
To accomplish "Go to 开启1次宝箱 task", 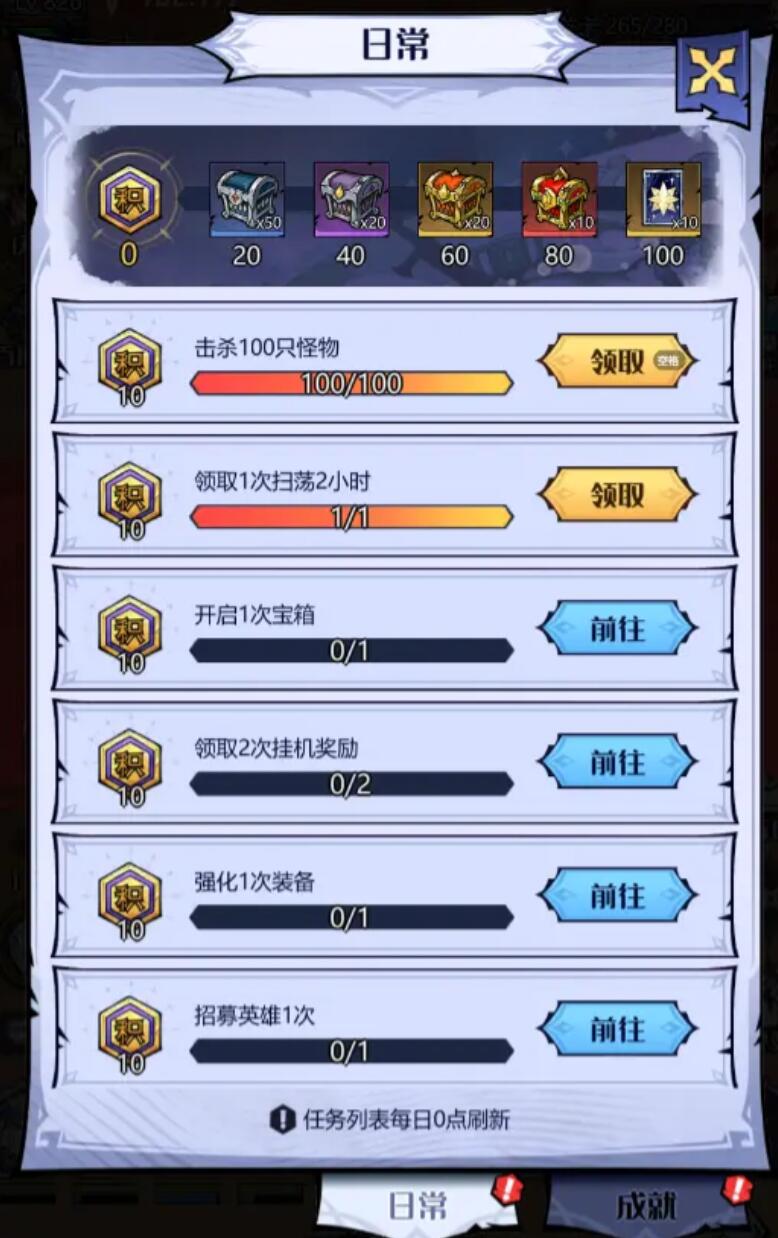I will pyautogui.click(x=617, y=629).
